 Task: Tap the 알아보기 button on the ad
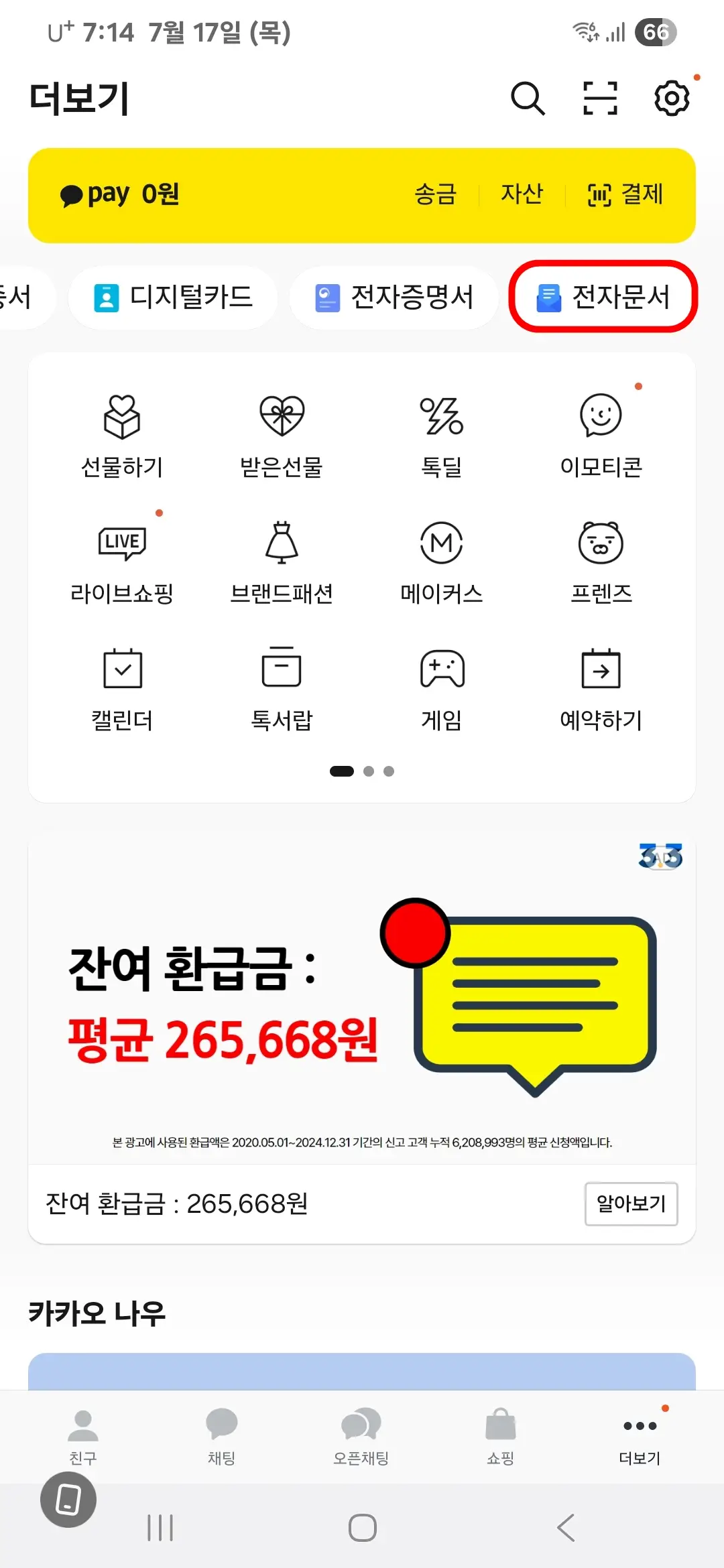tap(631, 1204)
